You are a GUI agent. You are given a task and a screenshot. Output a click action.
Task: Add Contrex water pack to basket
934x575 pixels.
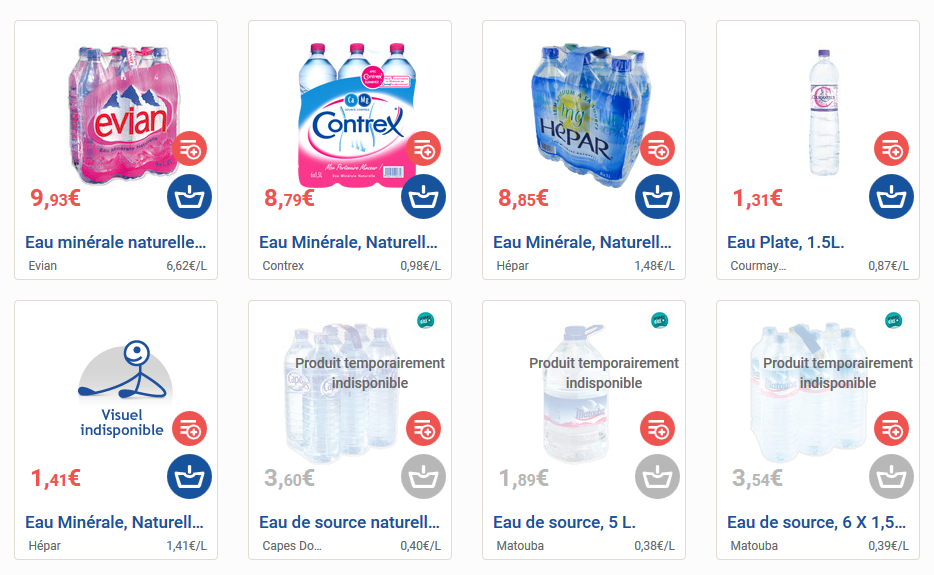pyautogui.click(x=423, y=196)
